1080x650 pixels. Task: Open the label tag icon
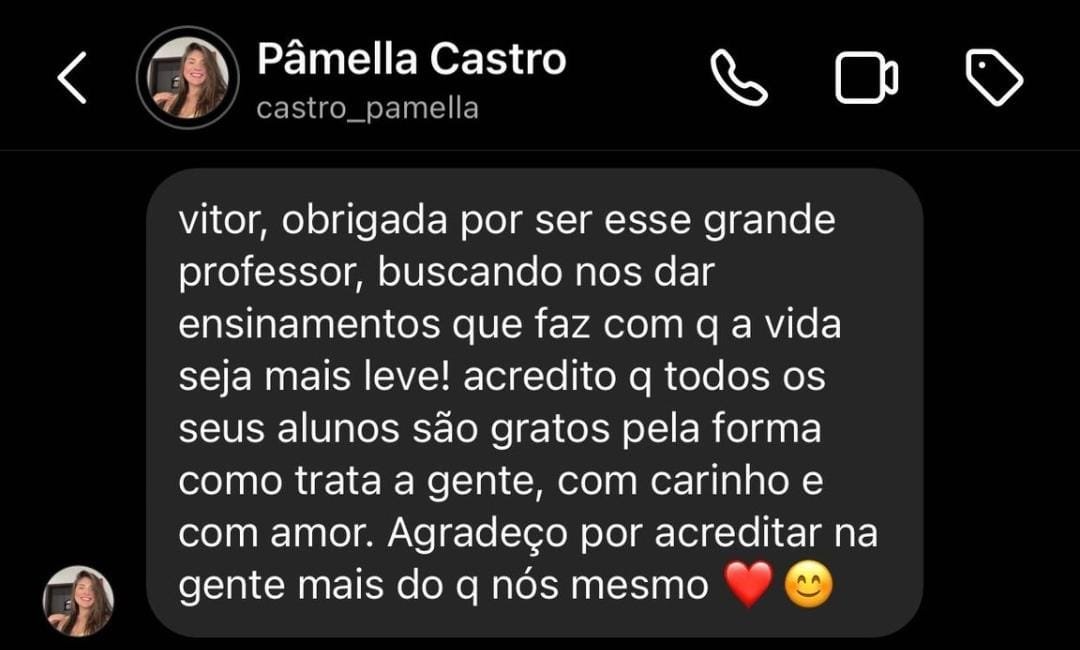click(x=994, y=79)
